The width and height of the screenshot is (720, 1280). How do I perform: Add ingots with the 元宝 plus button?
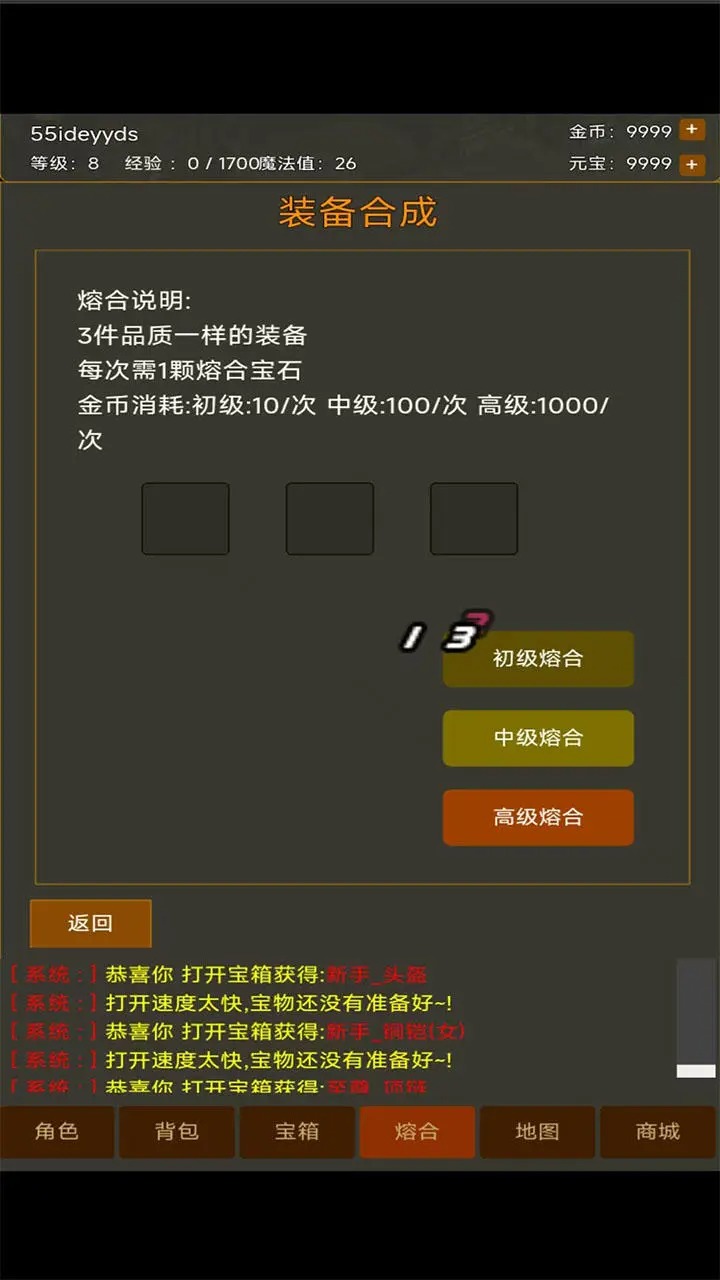coord(692,164)
